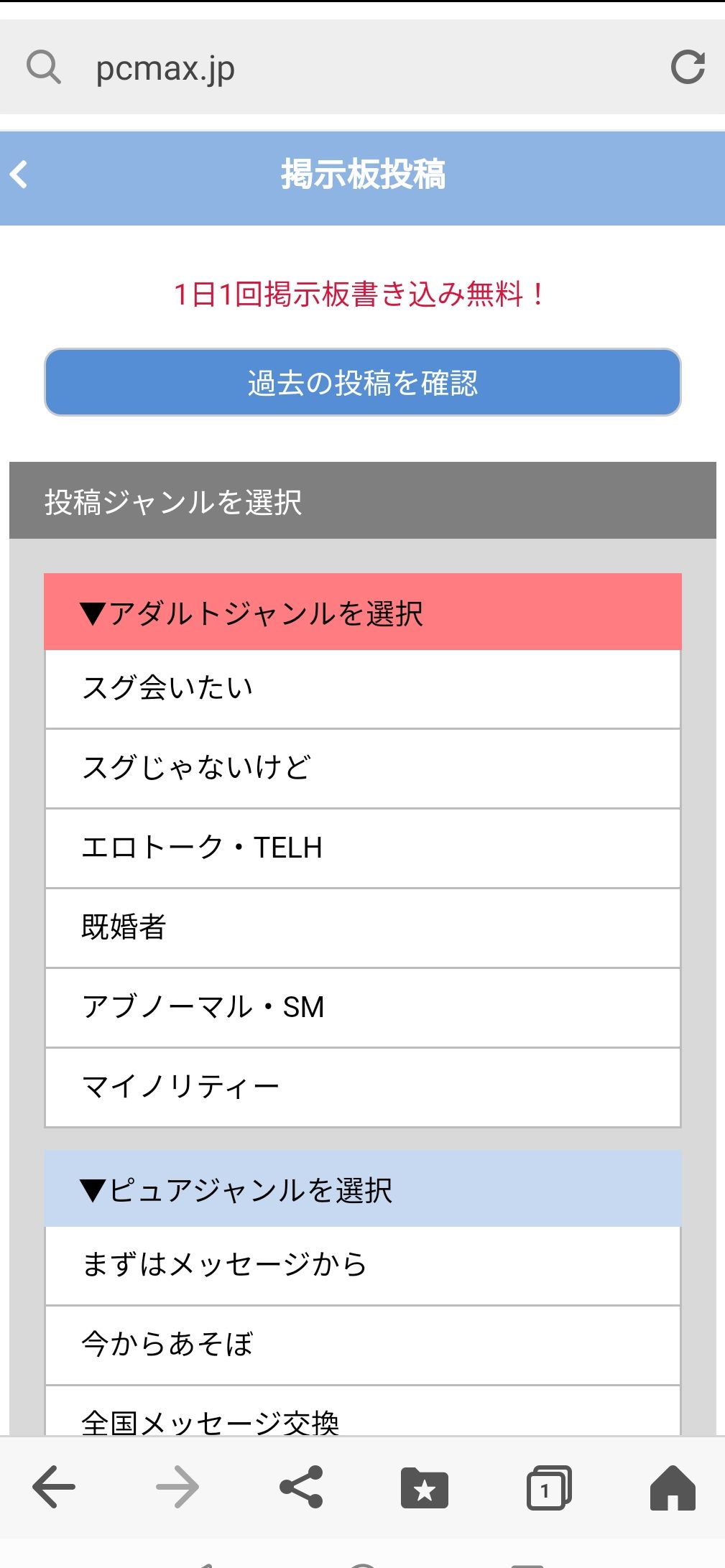The height and width of the screenshot is (1568, 725).
Task: Open the 既婚者 genre
Action: coord(362,927)
